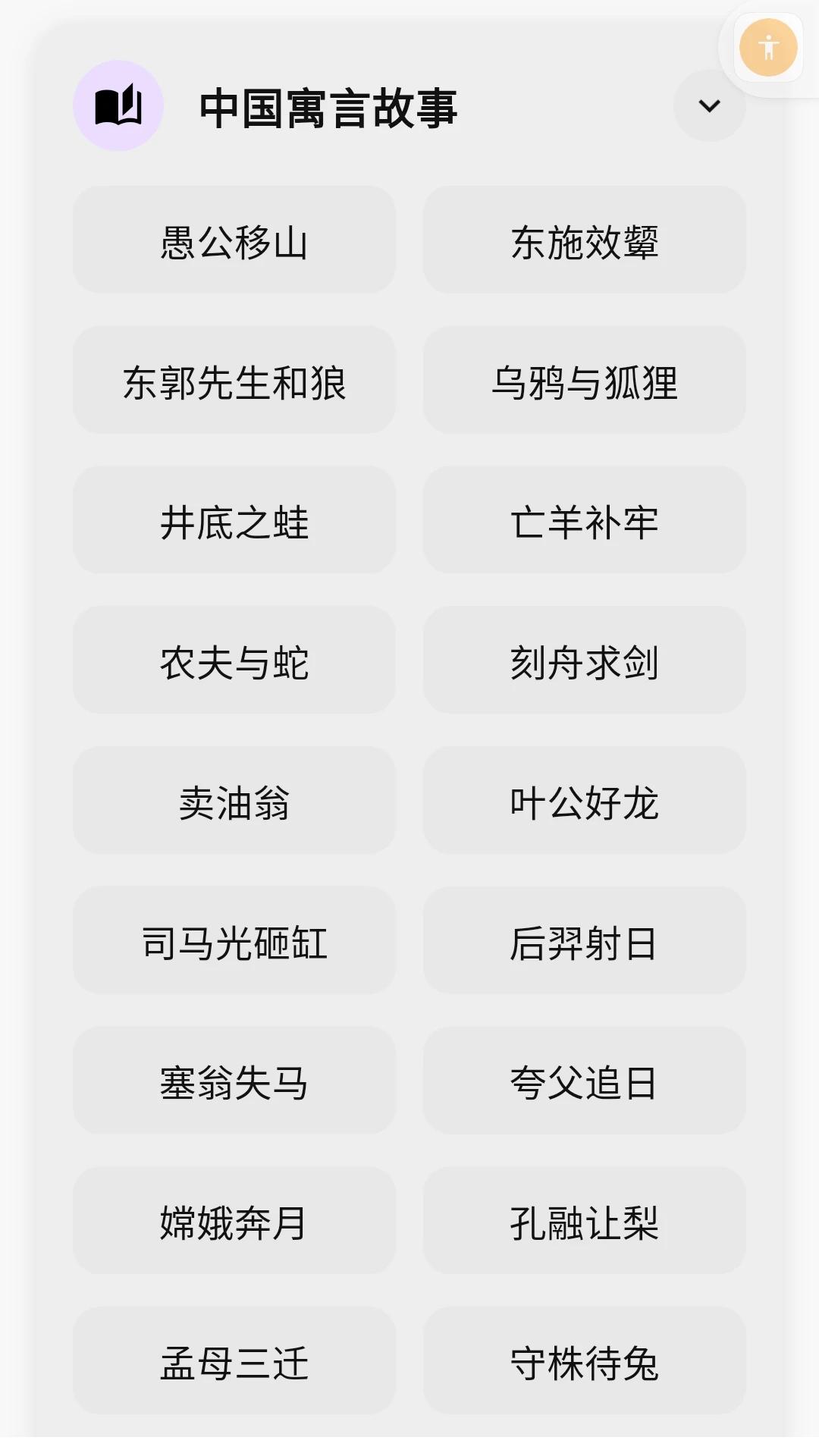The height and width of the screenshot is (1456, 819).
Task: Select the fable 东施效颦
Action: [x=585, y=239]
